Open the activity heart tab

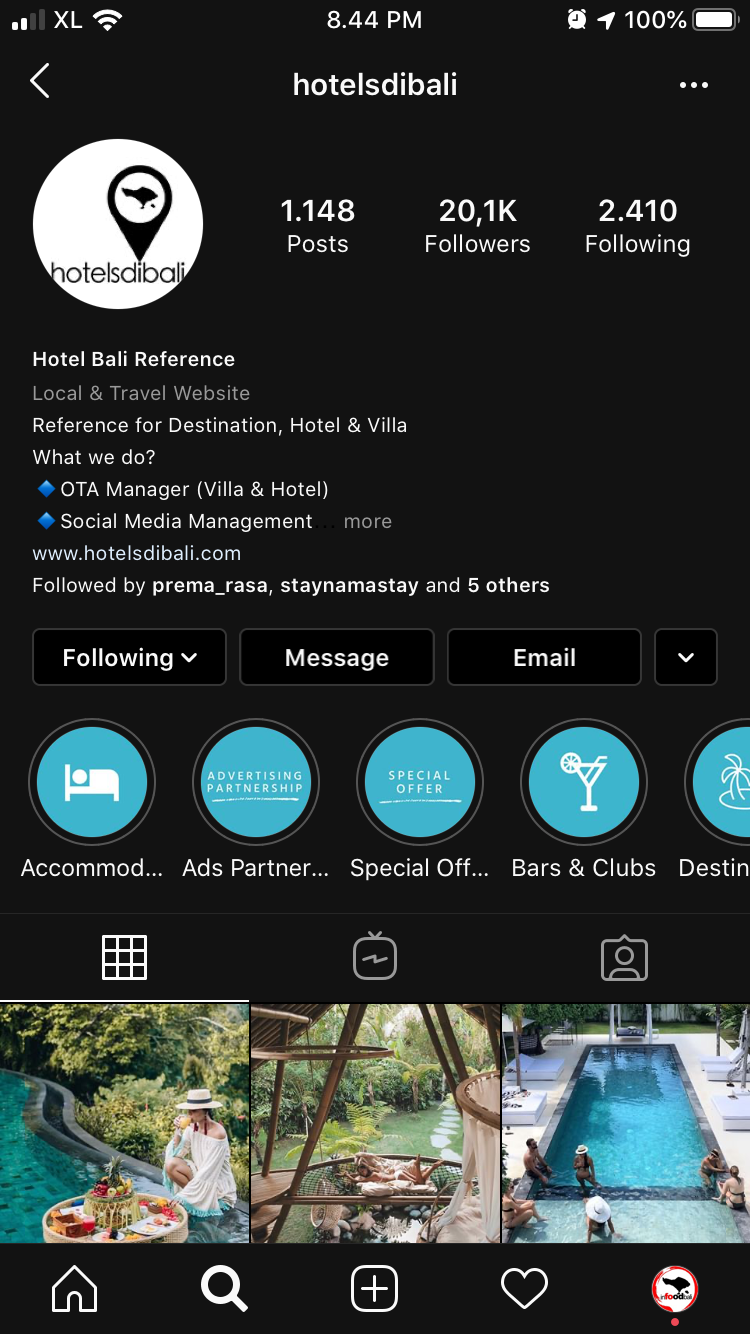pyautogui.click(x=524, y=1289)
